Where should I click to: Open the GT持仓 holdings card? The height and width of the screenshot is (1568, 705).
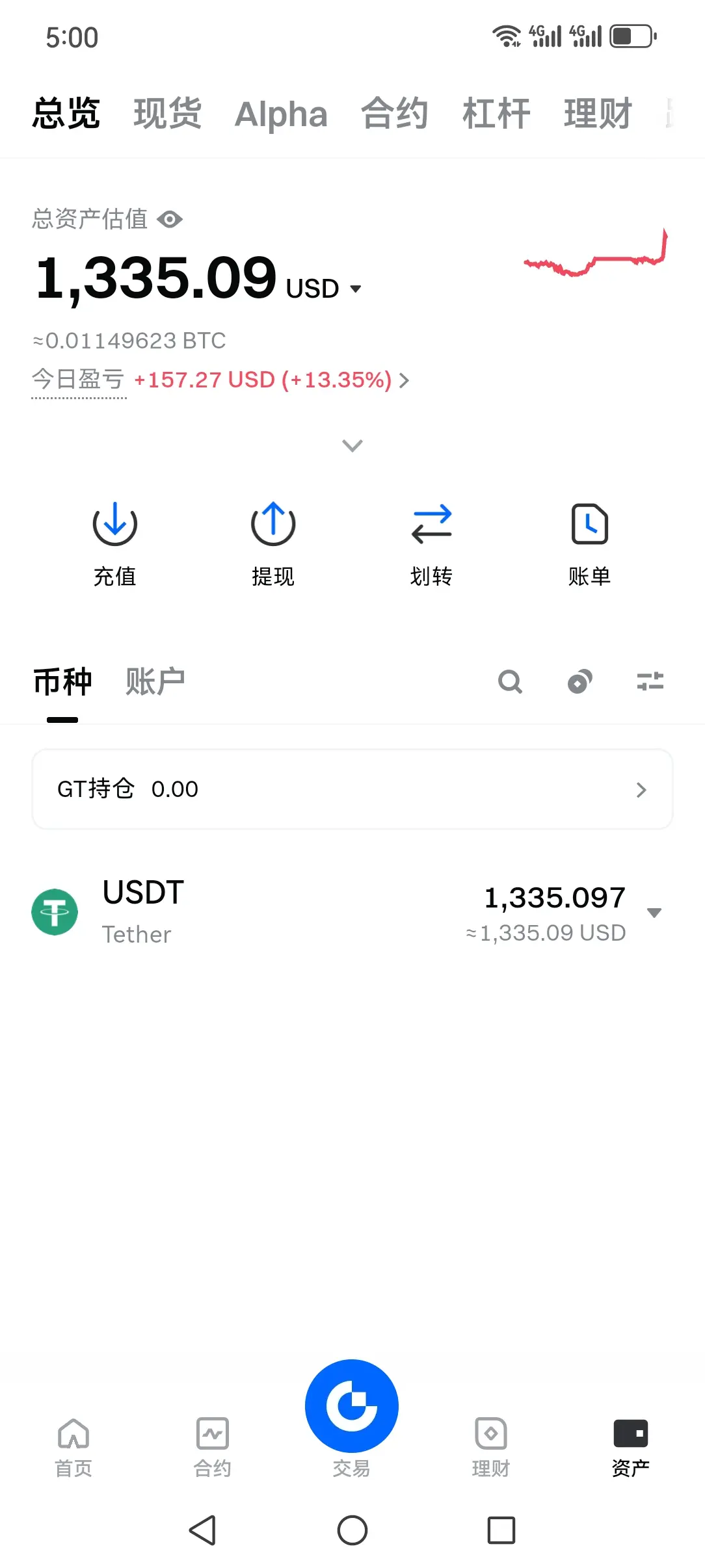click(352, 789)
